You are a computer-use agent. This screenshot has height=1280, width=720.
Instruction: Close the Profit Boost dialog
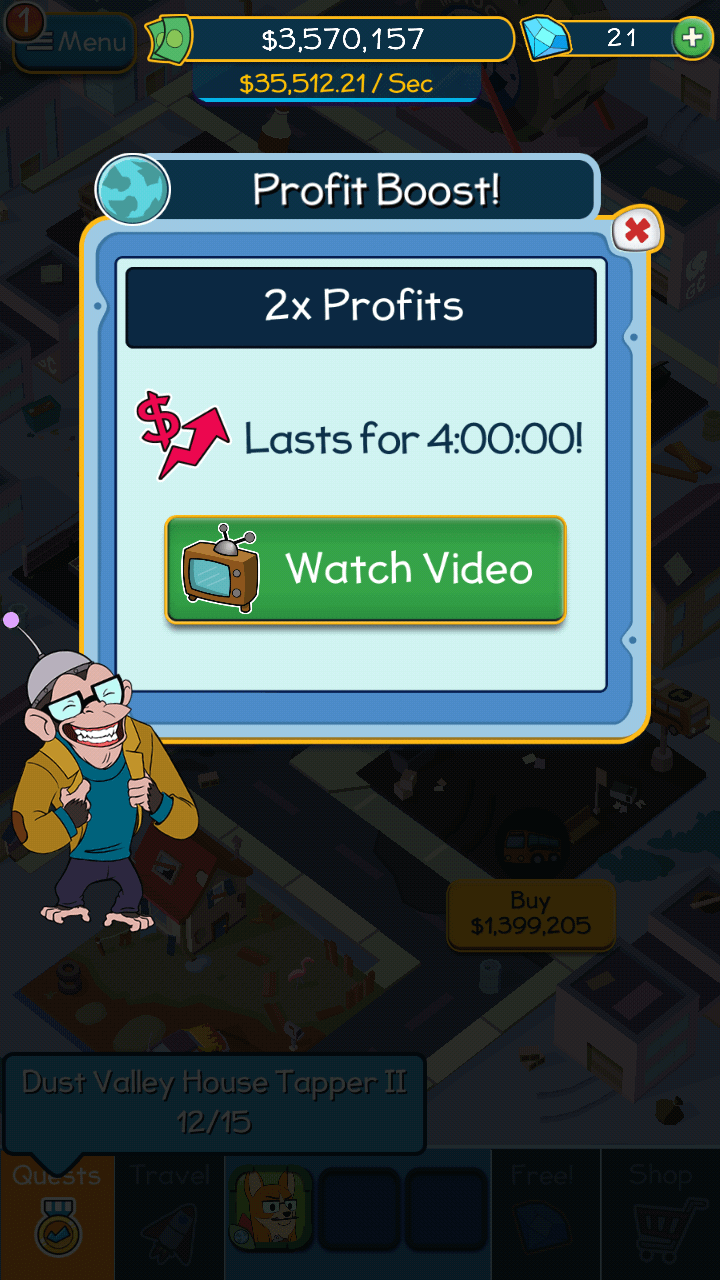(x=637, y=232)
